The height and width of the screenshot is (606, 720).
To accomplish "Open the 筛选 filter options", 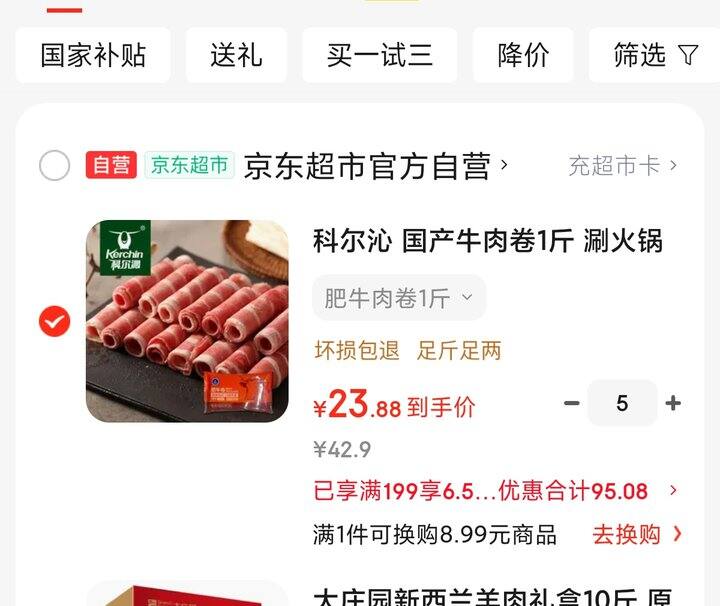I will pyautogui.click(x=655, y=55).
